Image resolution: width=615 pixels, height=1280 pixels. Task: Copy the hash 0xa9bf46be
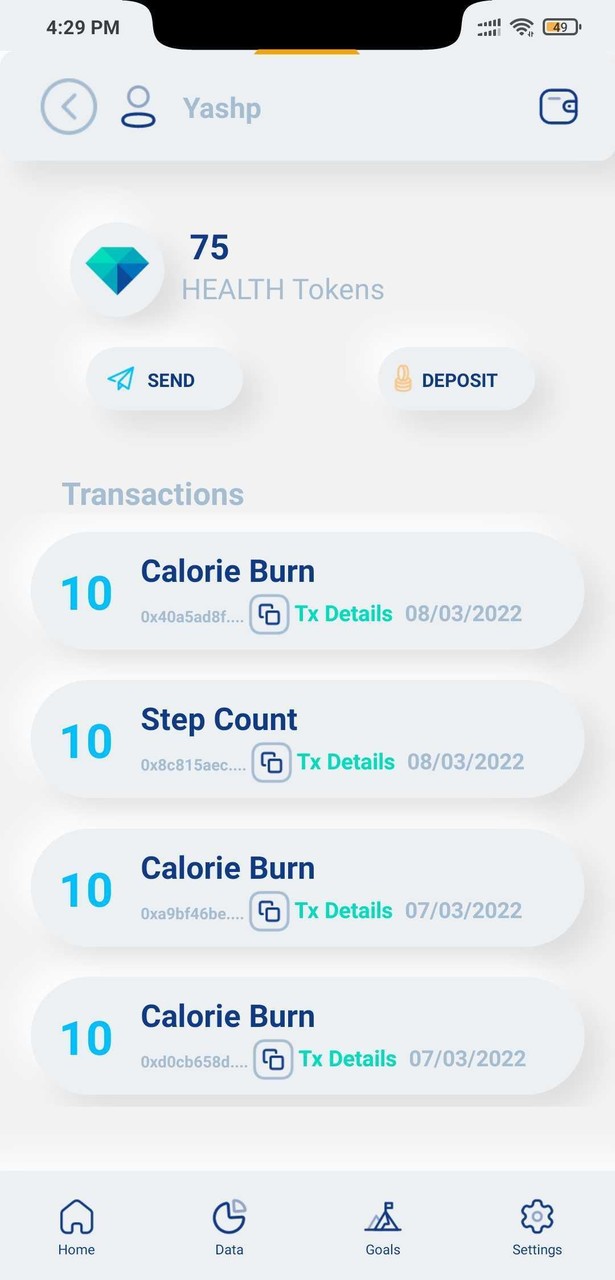coord(269,911)
